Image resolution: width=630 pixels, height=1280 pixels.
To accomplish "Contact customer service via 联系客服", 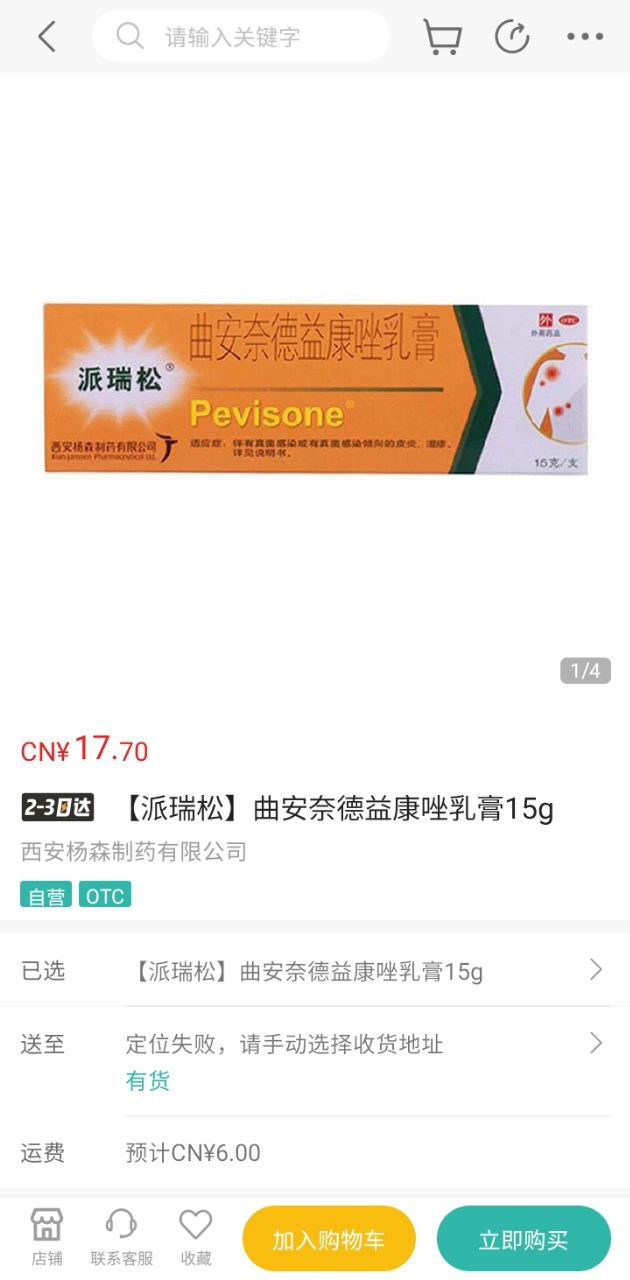I will [121, 1237].
